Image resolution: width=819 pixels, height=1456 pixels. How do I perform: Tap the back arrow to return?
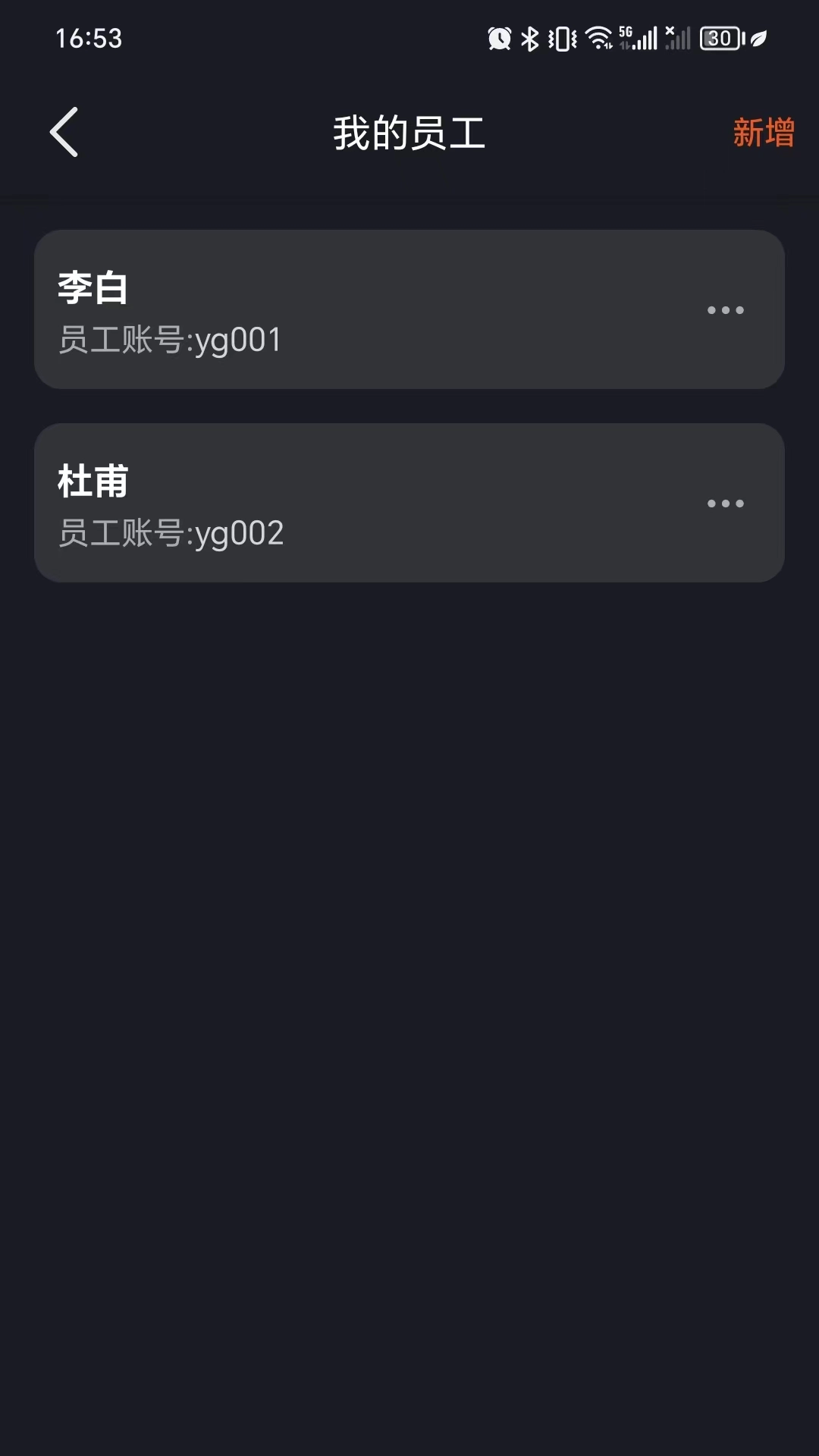(x=64, y=131)
